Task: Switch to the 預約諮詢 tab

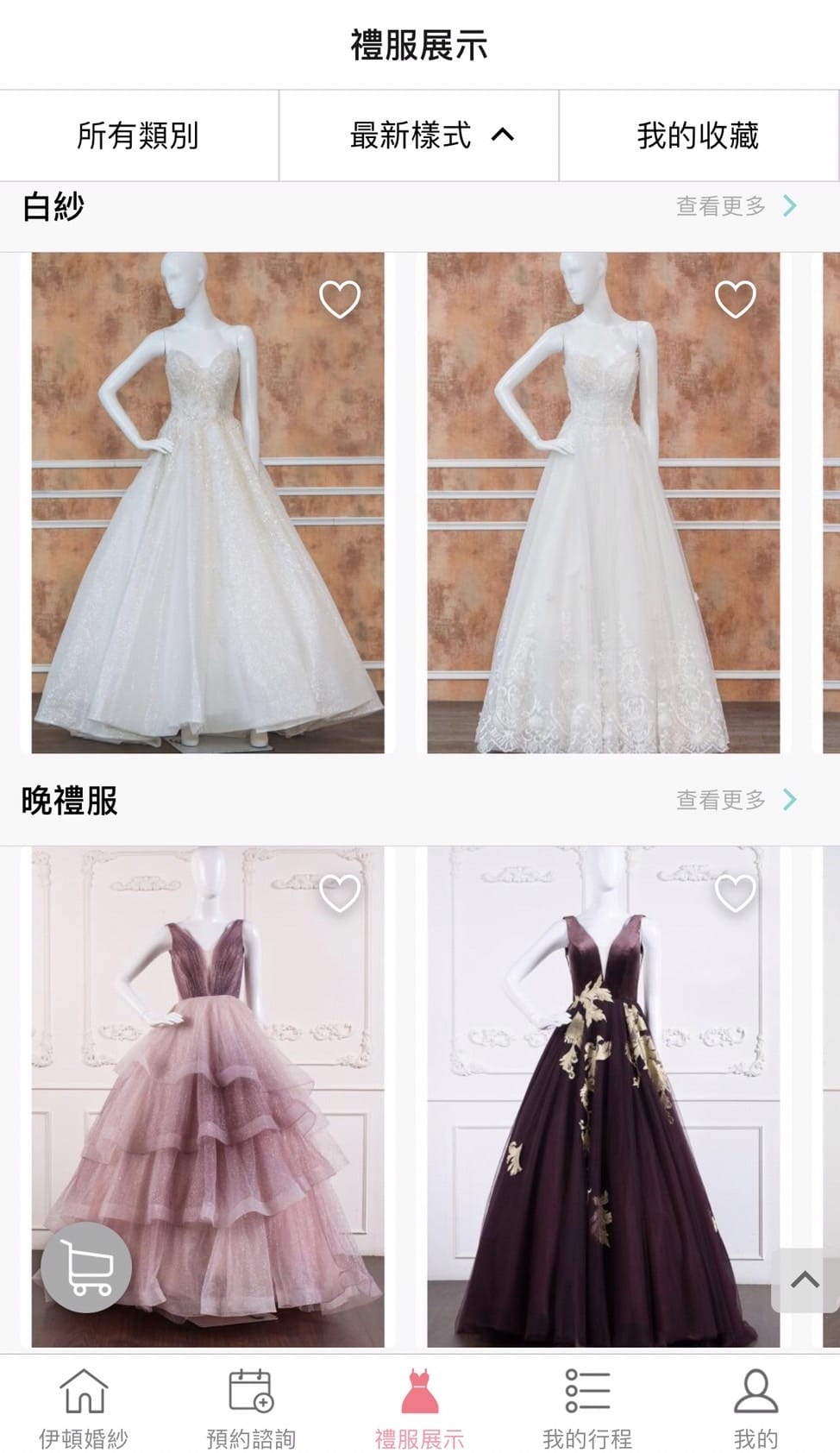Action: (x=251, y=1406)
